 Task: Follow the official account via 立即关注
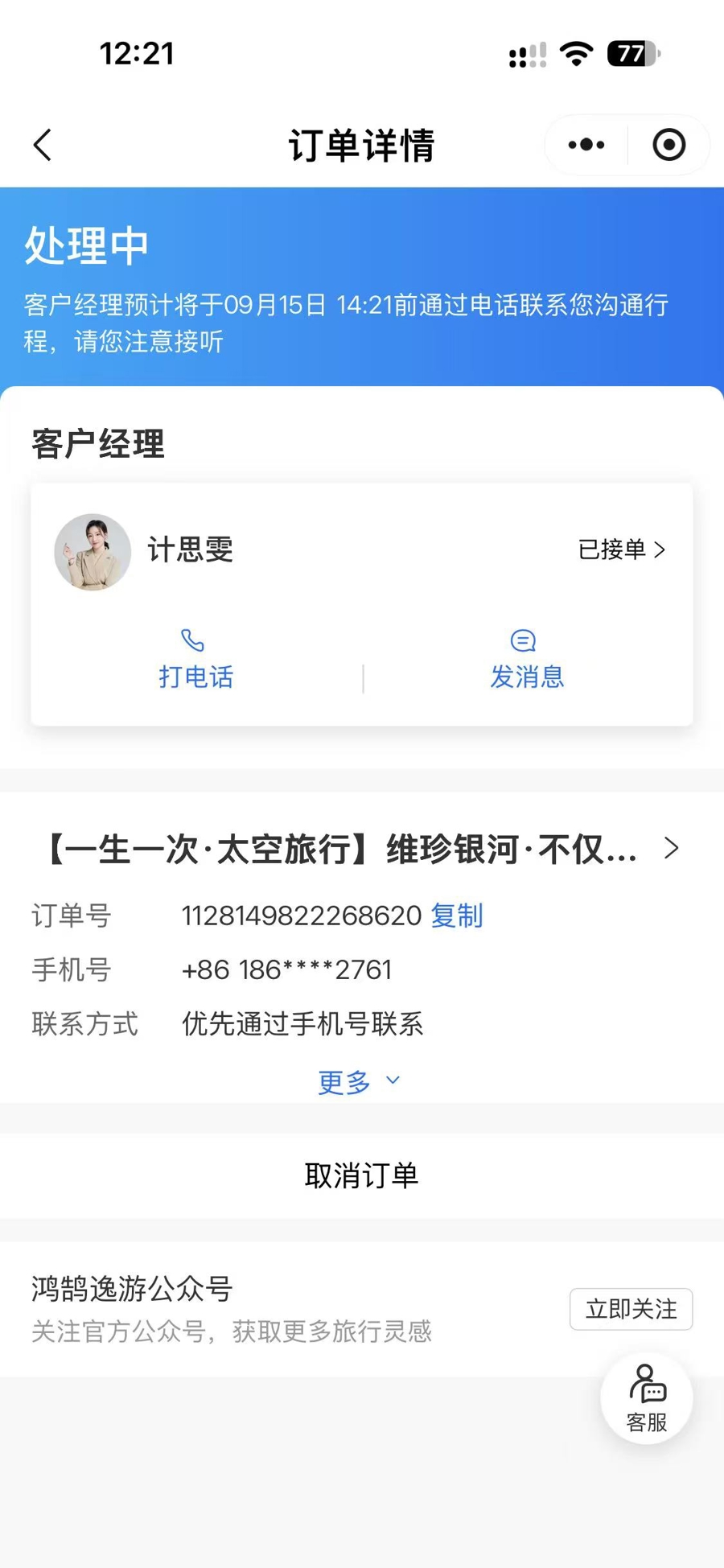(x=631, y=1309)
